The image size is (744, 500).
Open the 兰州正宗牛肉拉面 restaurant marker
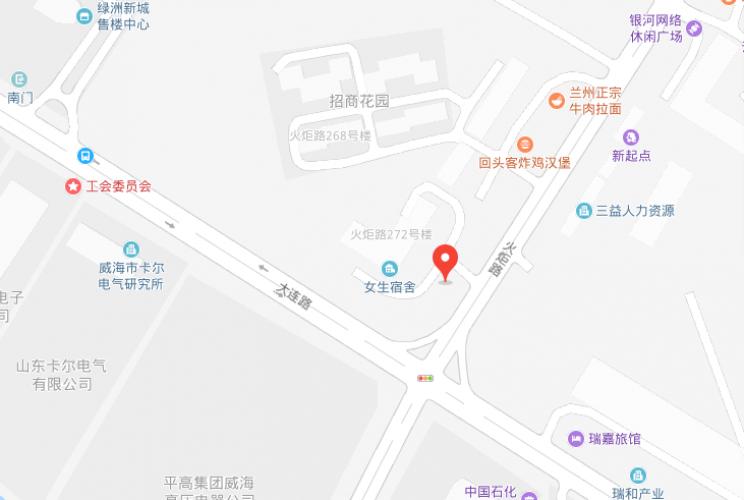[556, 100]
